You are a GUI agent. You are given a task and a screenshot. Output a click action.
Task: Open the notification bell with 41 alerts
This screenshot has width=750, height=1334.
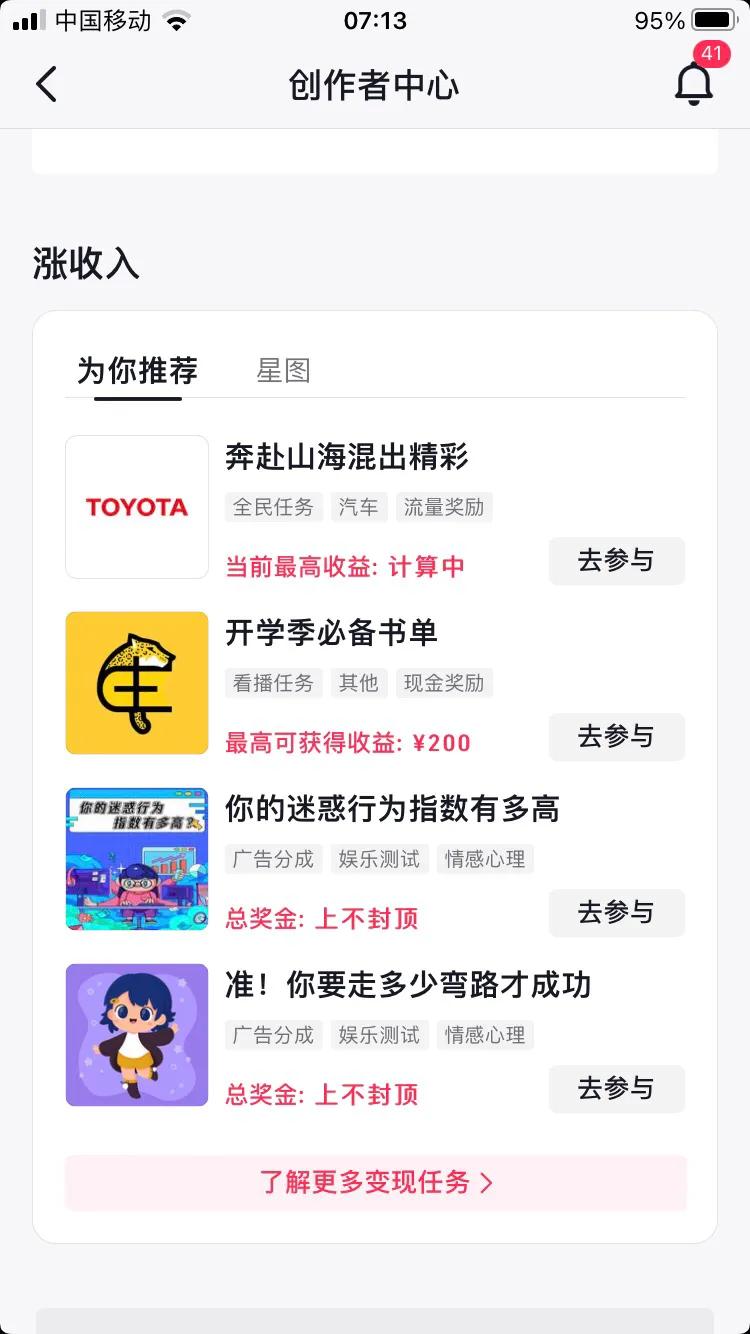pos(694,84)
